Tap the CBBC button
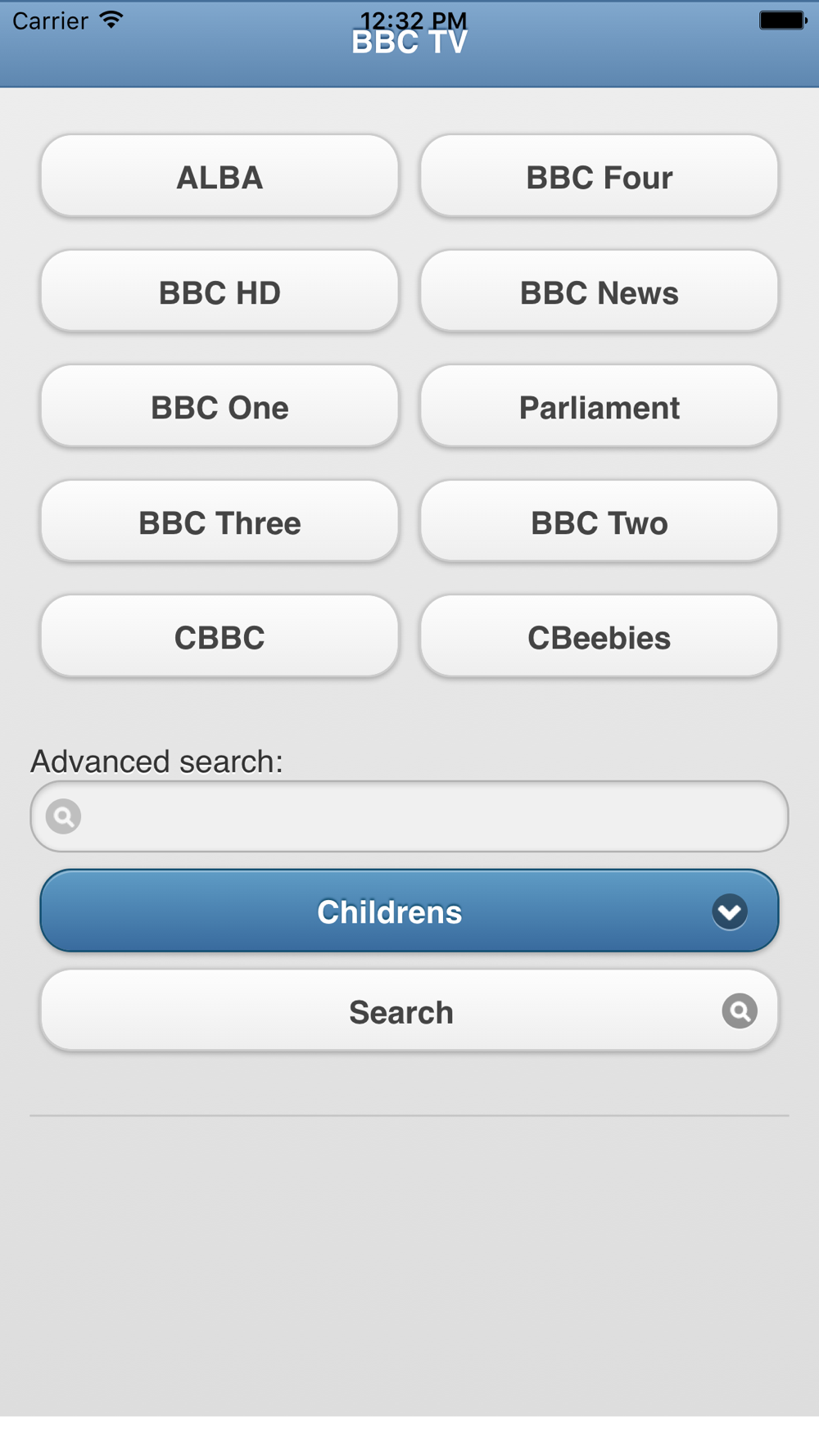The width and height of the screenshot is (819, 1456). pyautogui.click(x=219, y=636)
